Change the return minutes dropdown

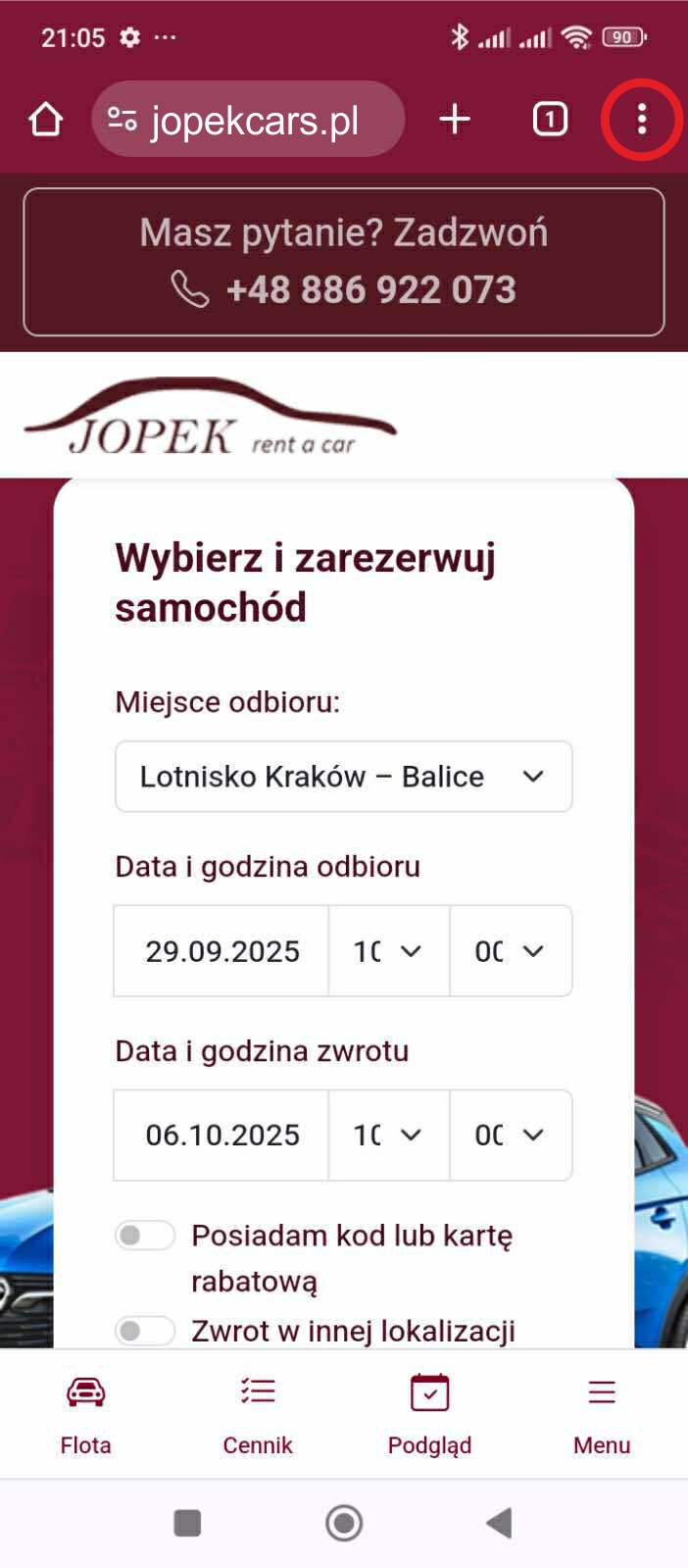pos(510,1136)
